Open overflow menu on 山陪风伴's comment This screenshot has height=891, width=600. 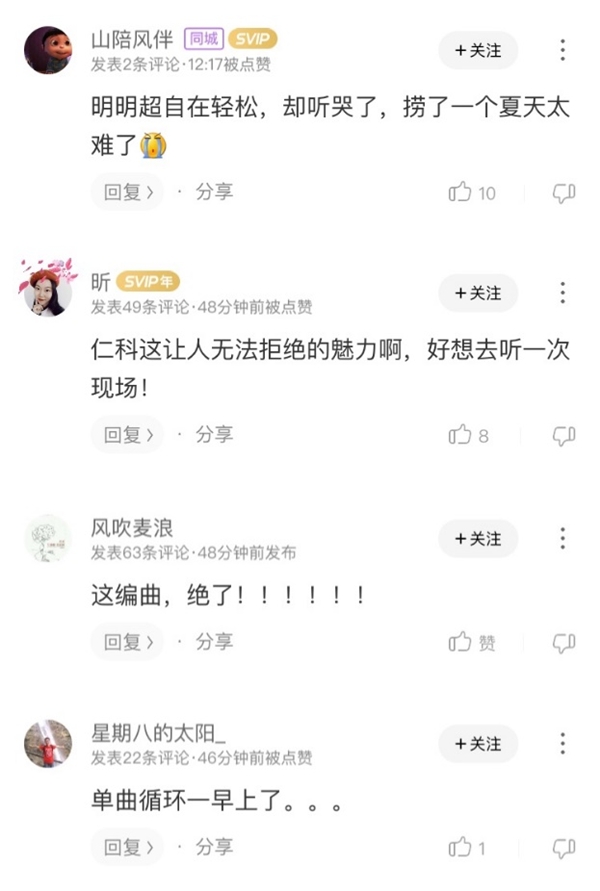(x=563, y=50)
